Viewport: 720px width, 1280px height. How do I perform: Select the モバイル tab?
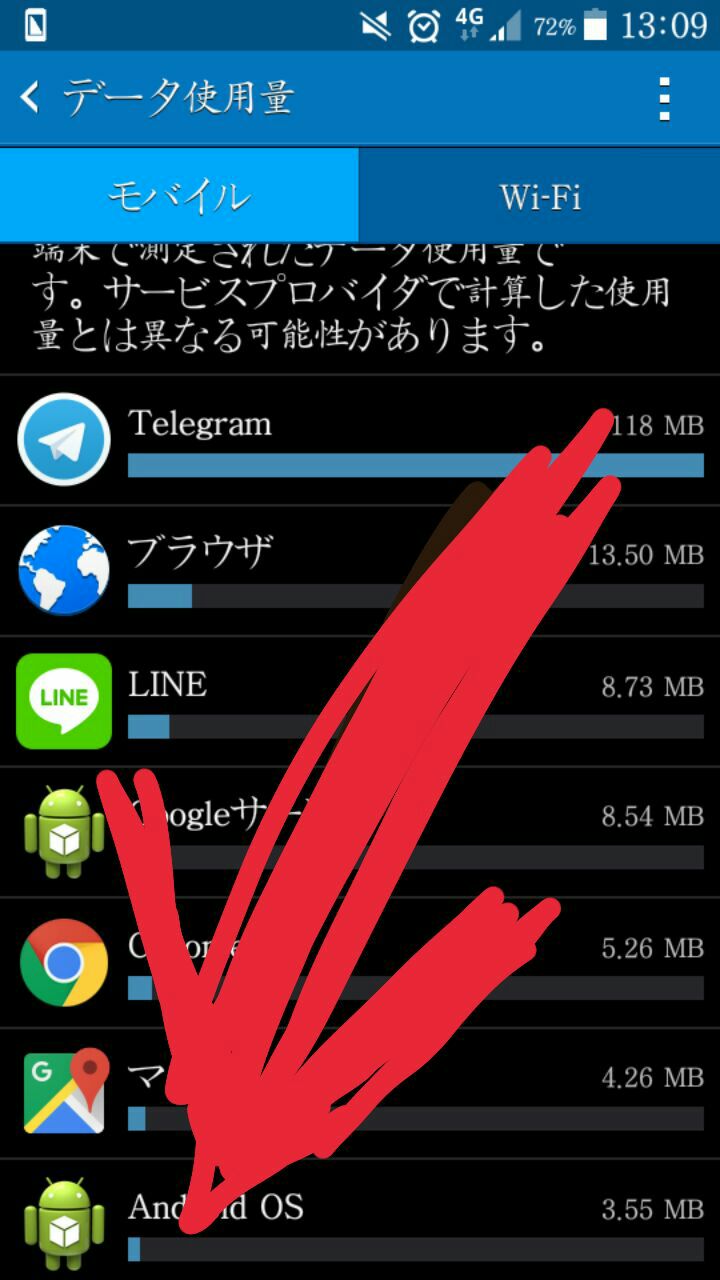tap(179, 196)
